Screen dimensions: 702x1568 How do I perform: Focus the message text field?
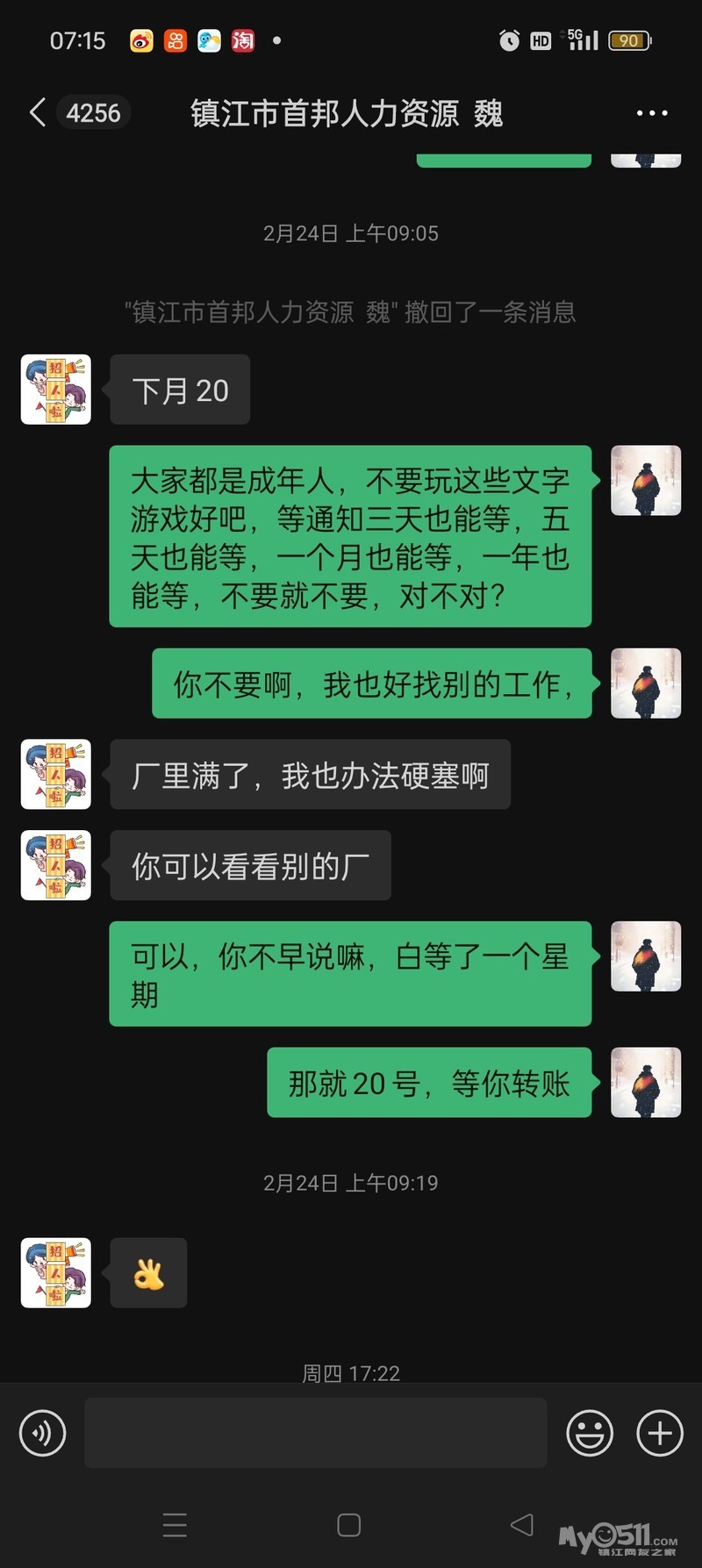pyautogui.click(x=316, y=1433)
